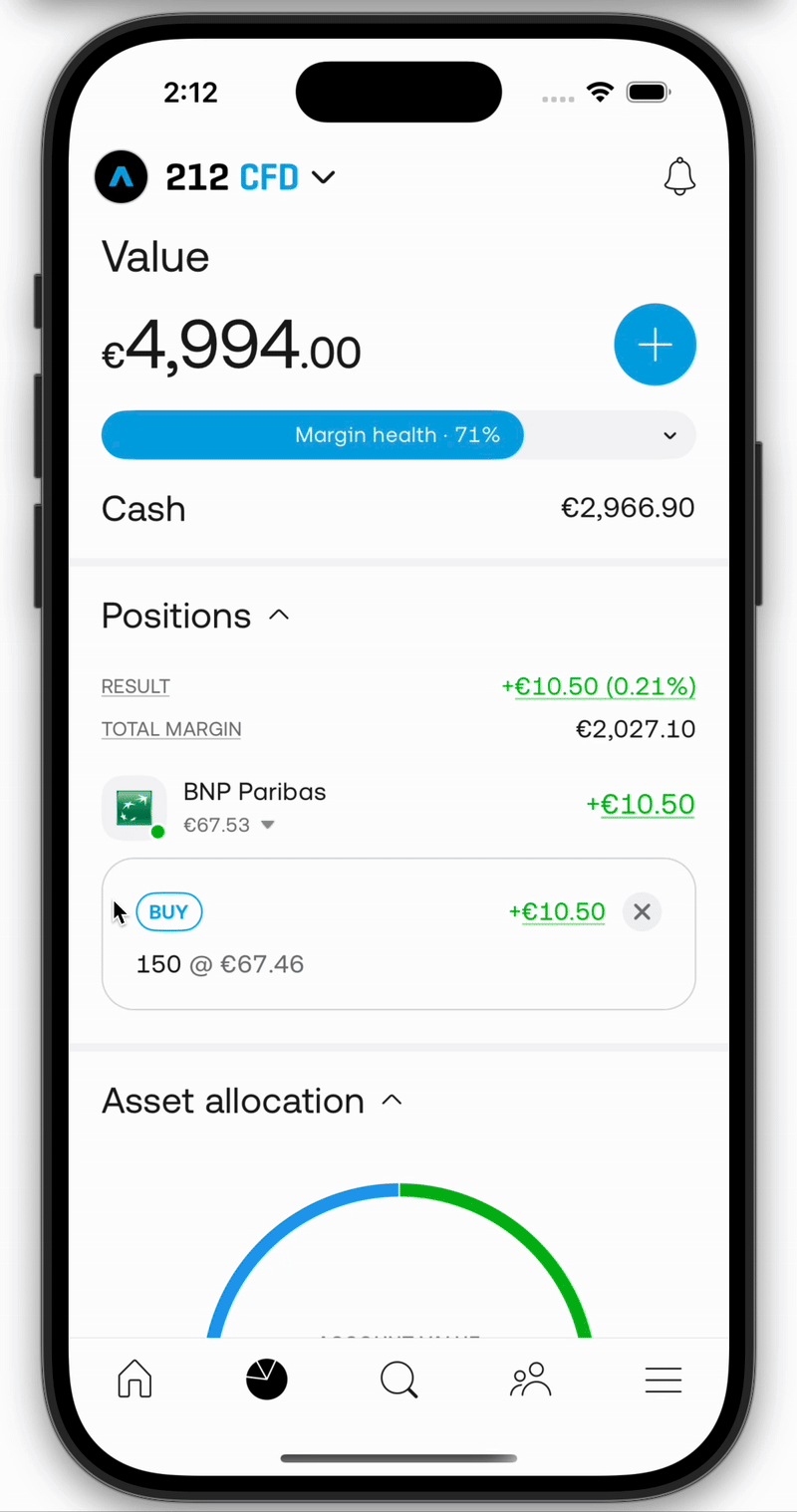The height and width of the screenshot is (1512, 797).
Task: Collapse the Asset allocation section
Action: click(x=393, y=1101)
